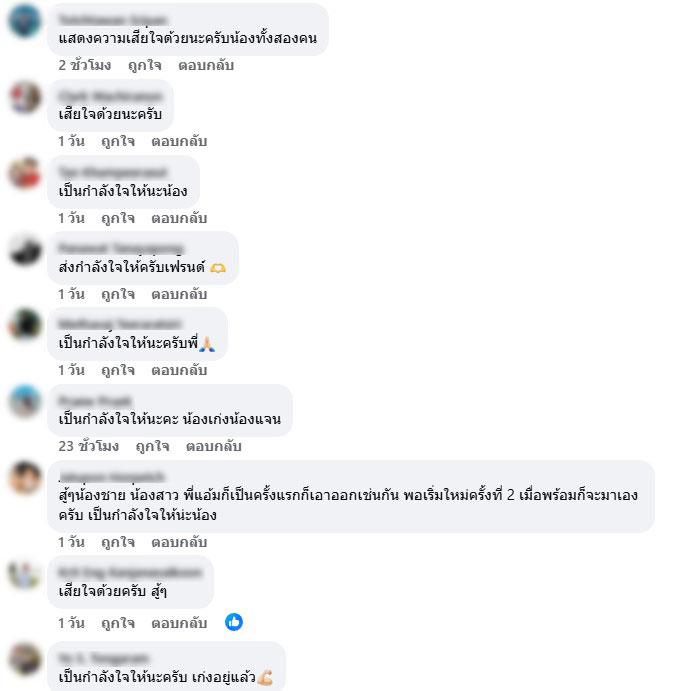This screenshot has width=682, height=691.
Task: Like the comment 'เสียใจด้วยครับ สู้ๆ'
Action: (x=117, y=622)
